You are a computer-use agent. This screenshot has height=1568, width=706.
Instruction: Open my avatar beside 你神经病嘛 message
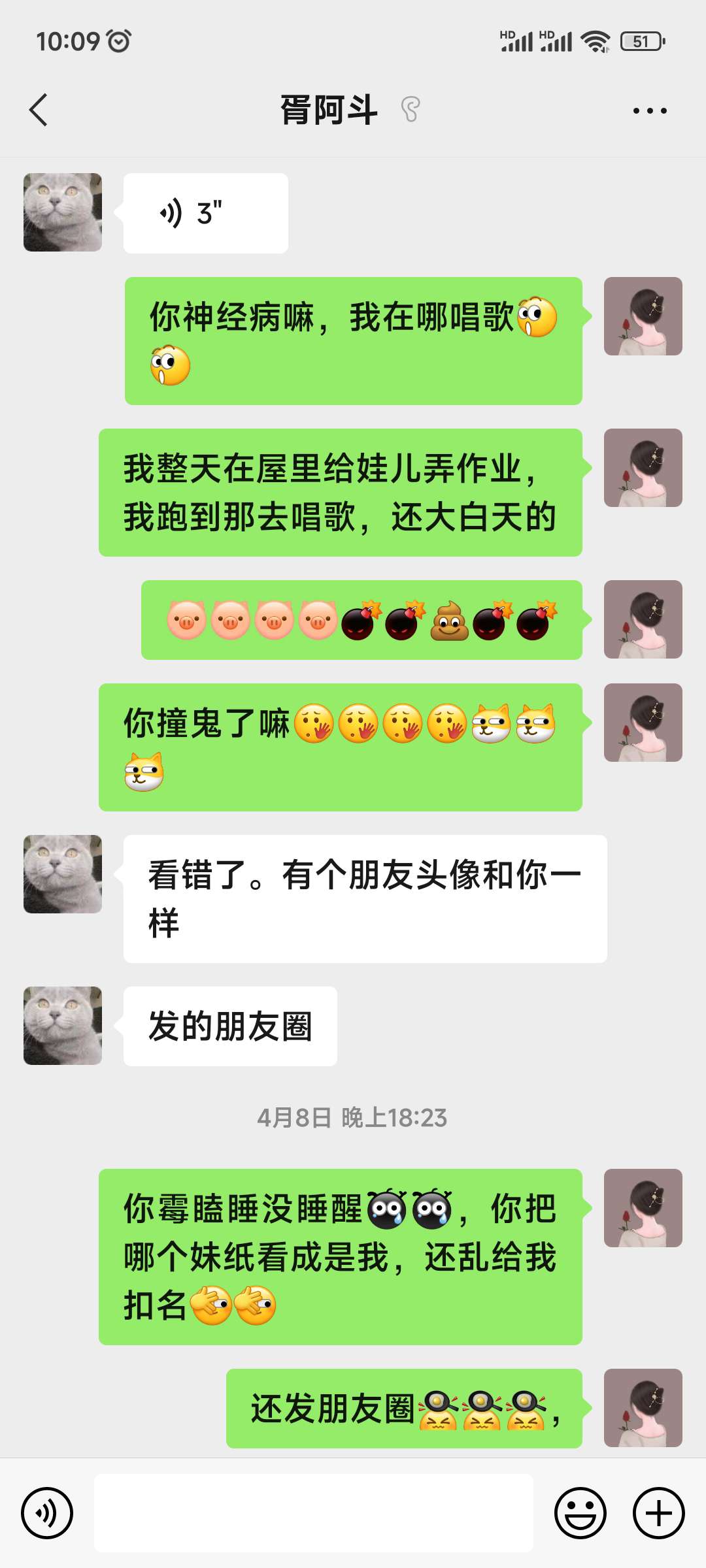point(643,316)
